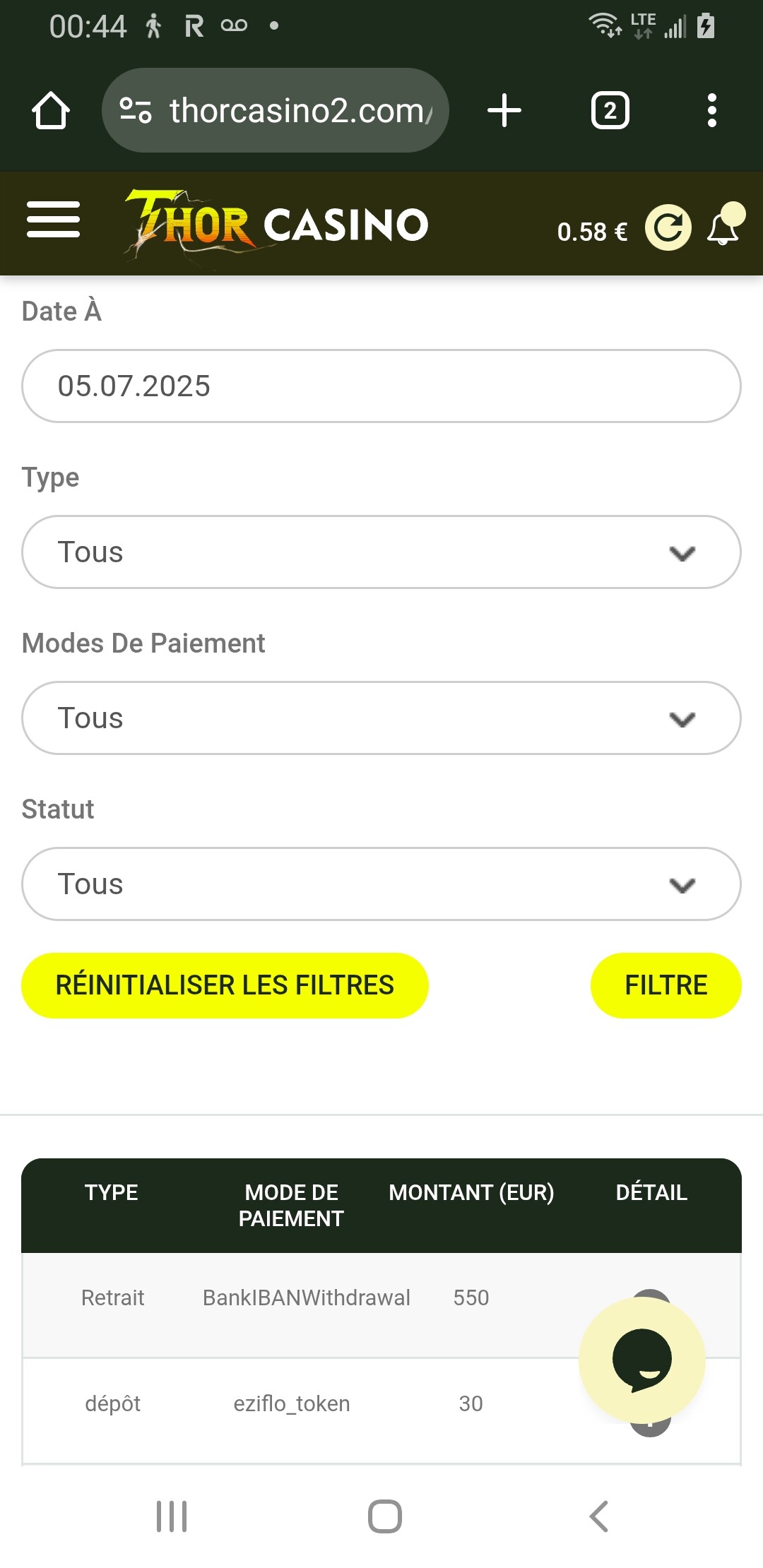Screen dimensions: 763x1568
Task: Expand the Modes De Paiement dropdown
Action: [381, 718]
